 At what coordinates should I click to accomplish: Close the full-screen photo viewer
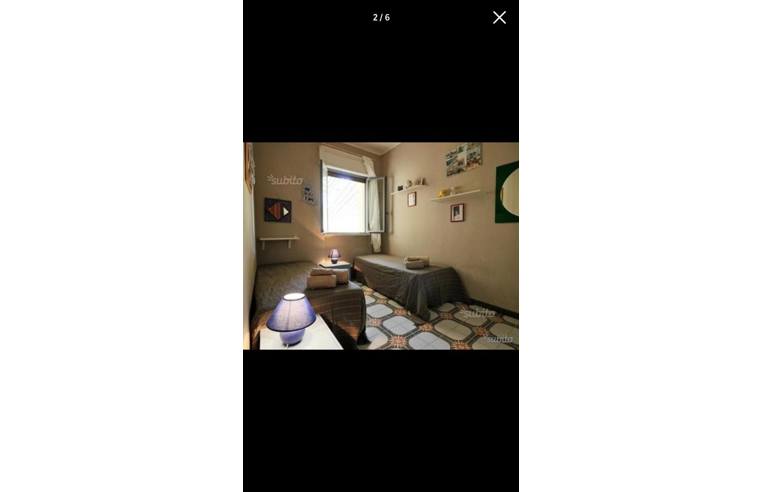point(499,17)
